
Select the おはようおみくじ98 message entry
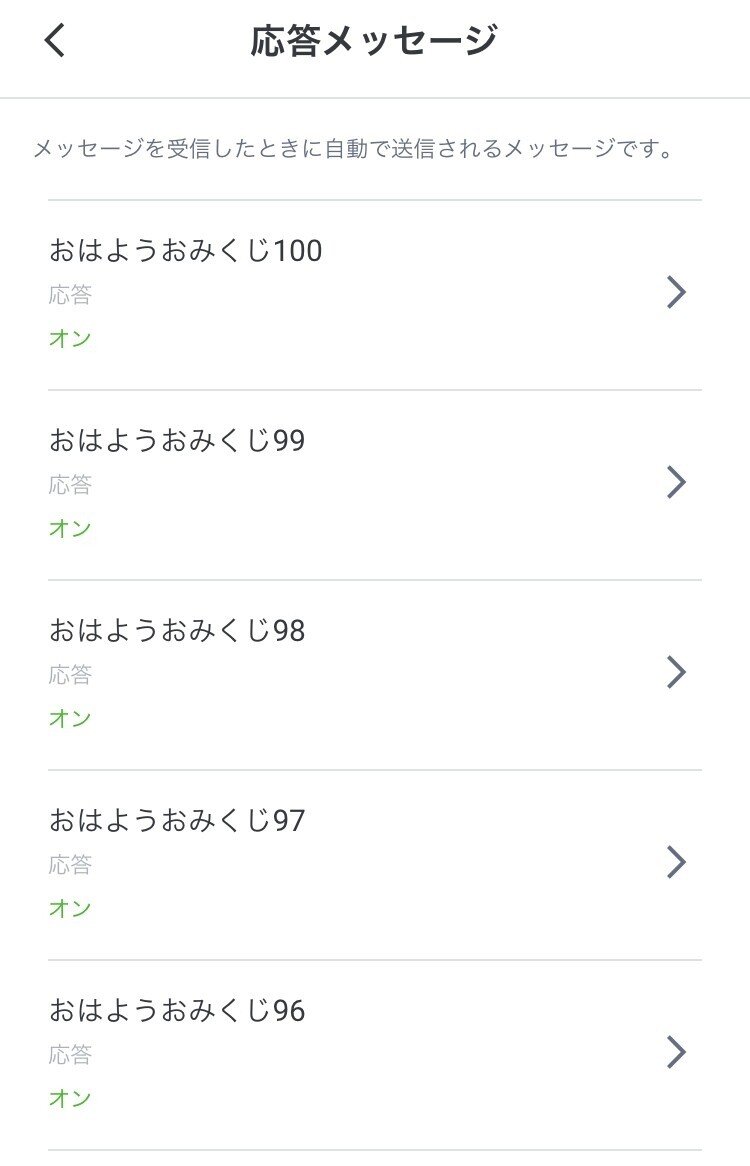tap(178, 630)
